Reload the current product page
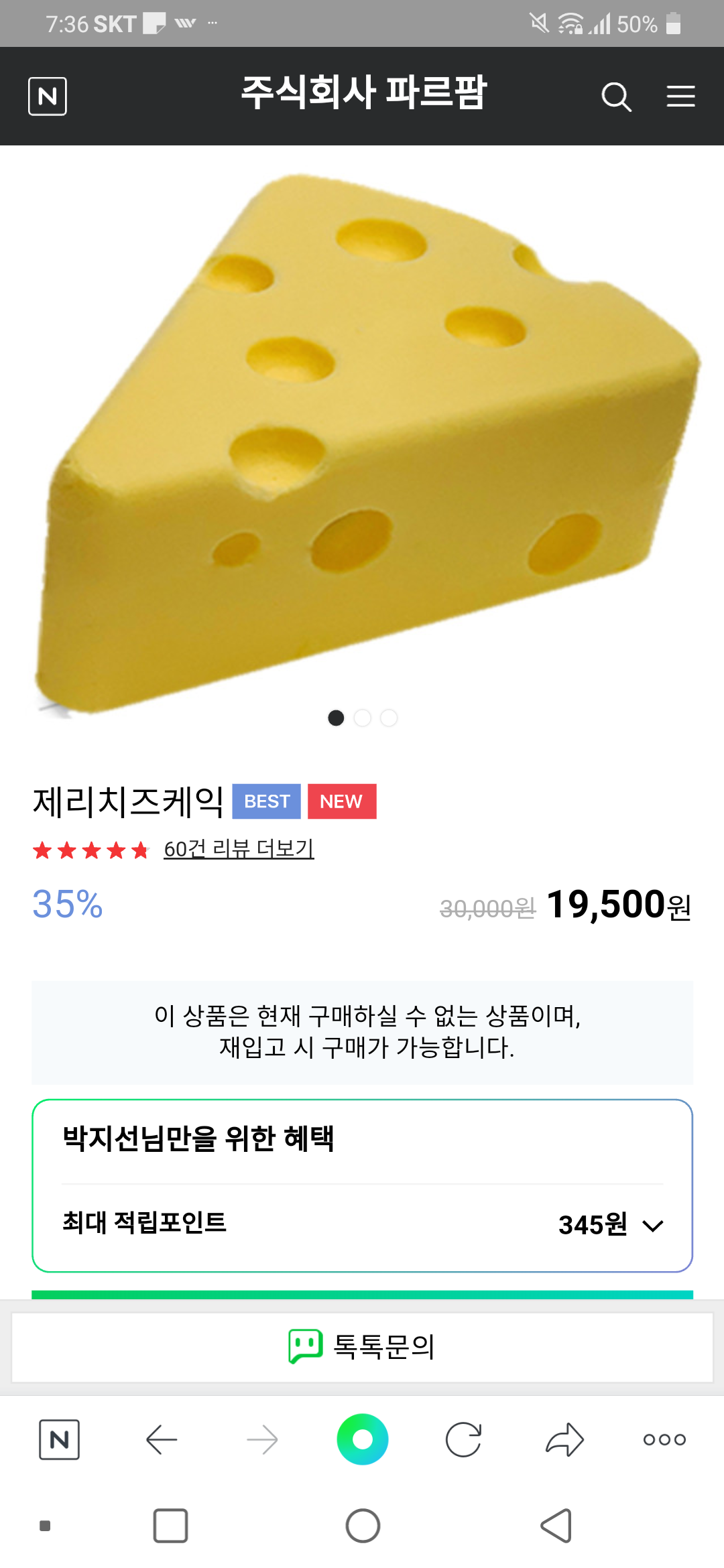Image resolution: width=724 pixels, height=1568 pixels. point(463,1439)
